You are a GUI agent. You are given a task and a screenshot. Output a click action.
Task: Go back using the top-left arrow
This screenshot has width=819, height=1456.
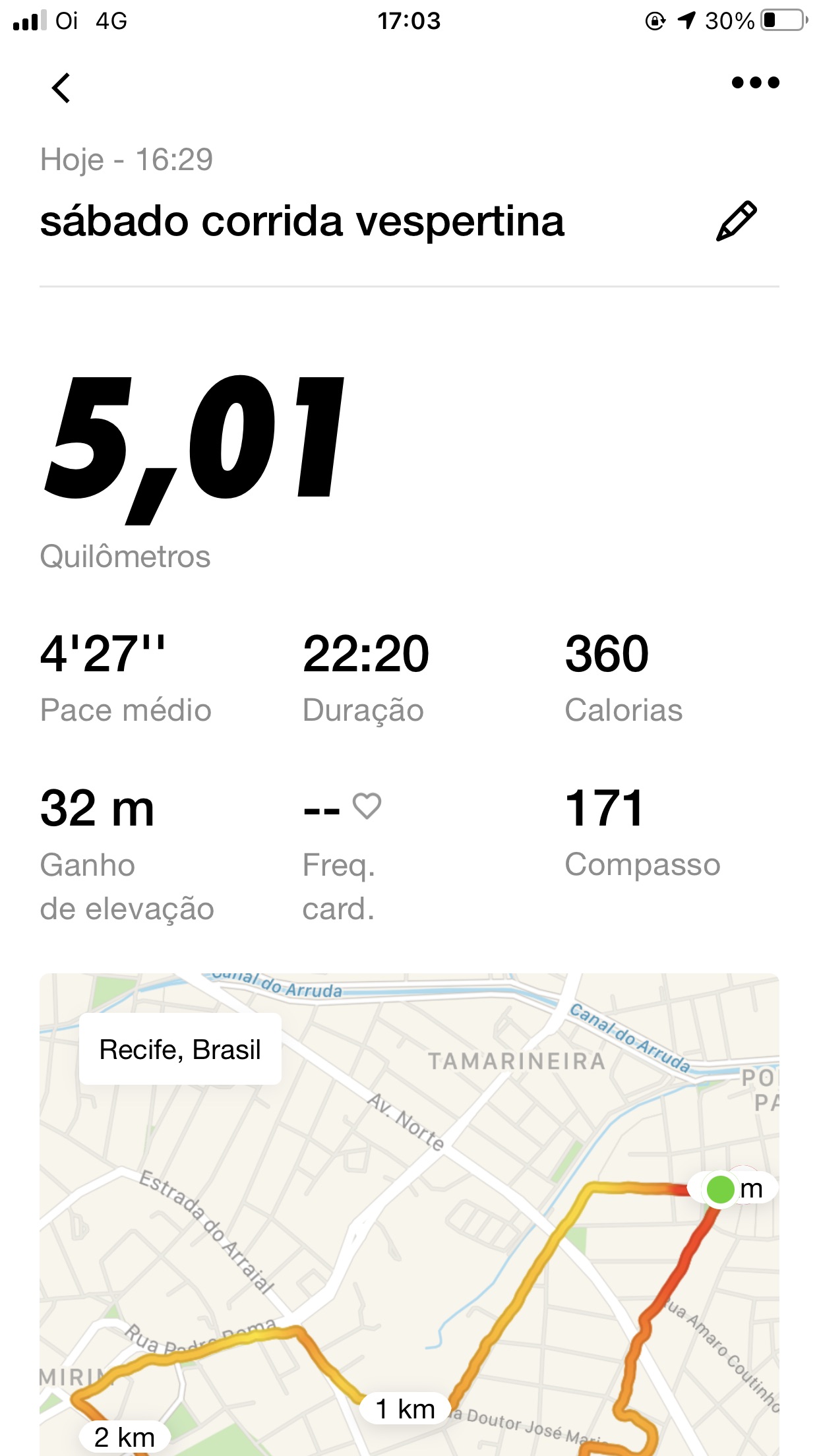[x=61, y=88]
